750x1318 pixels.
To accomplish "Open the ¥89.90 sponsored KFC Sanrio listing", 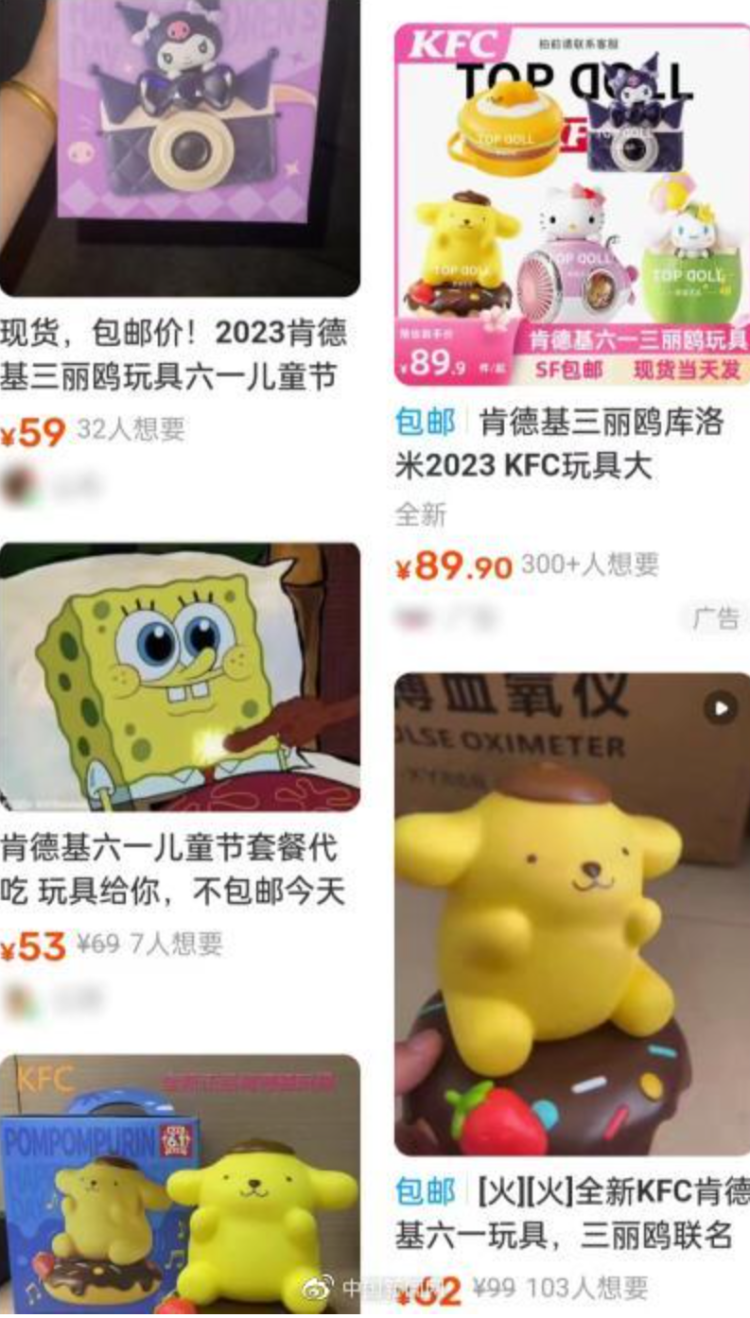I will [x=572, y=205].
